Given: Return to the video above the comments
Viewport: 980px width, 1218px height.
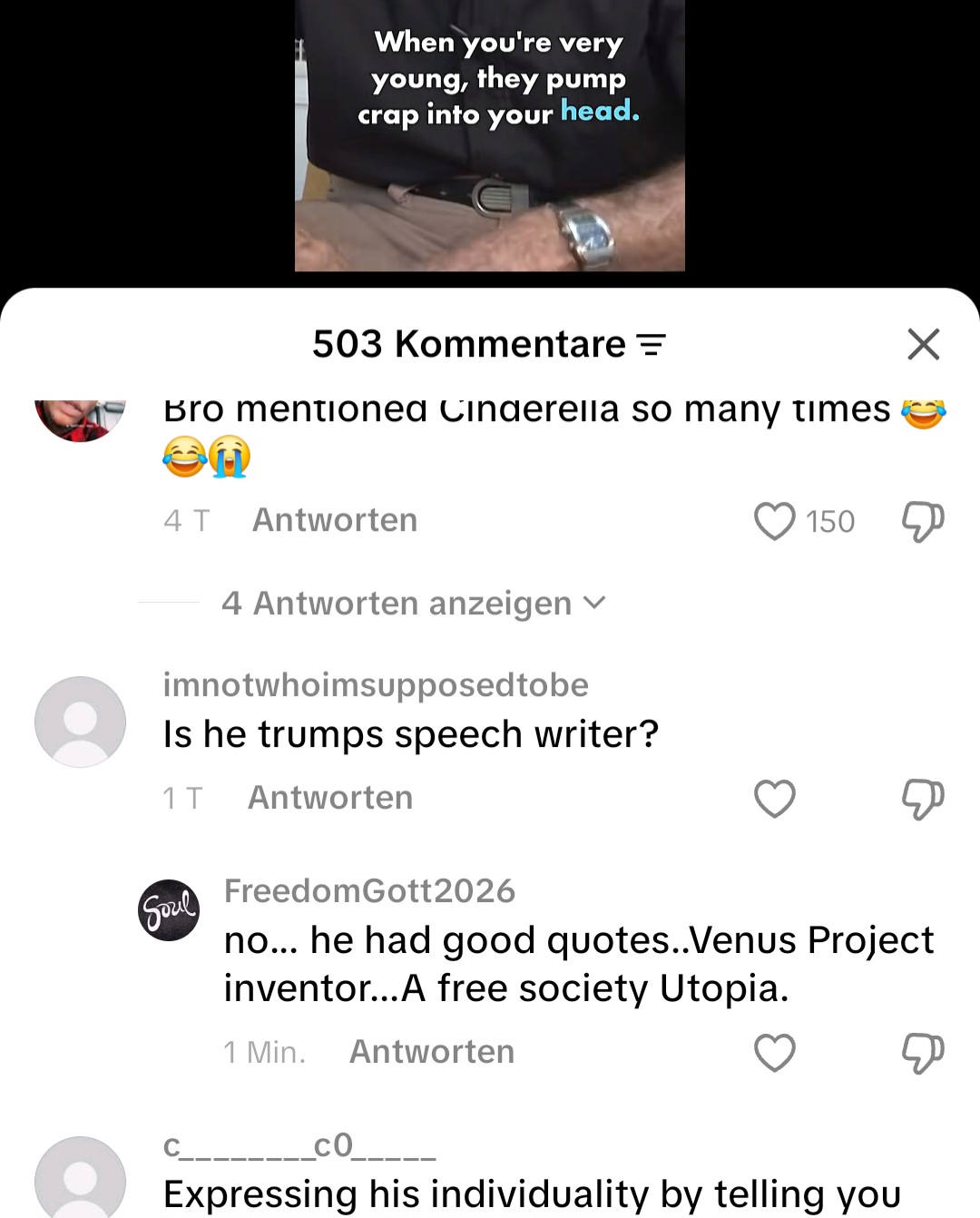Looking at the screenshot, I should (490, 136).
